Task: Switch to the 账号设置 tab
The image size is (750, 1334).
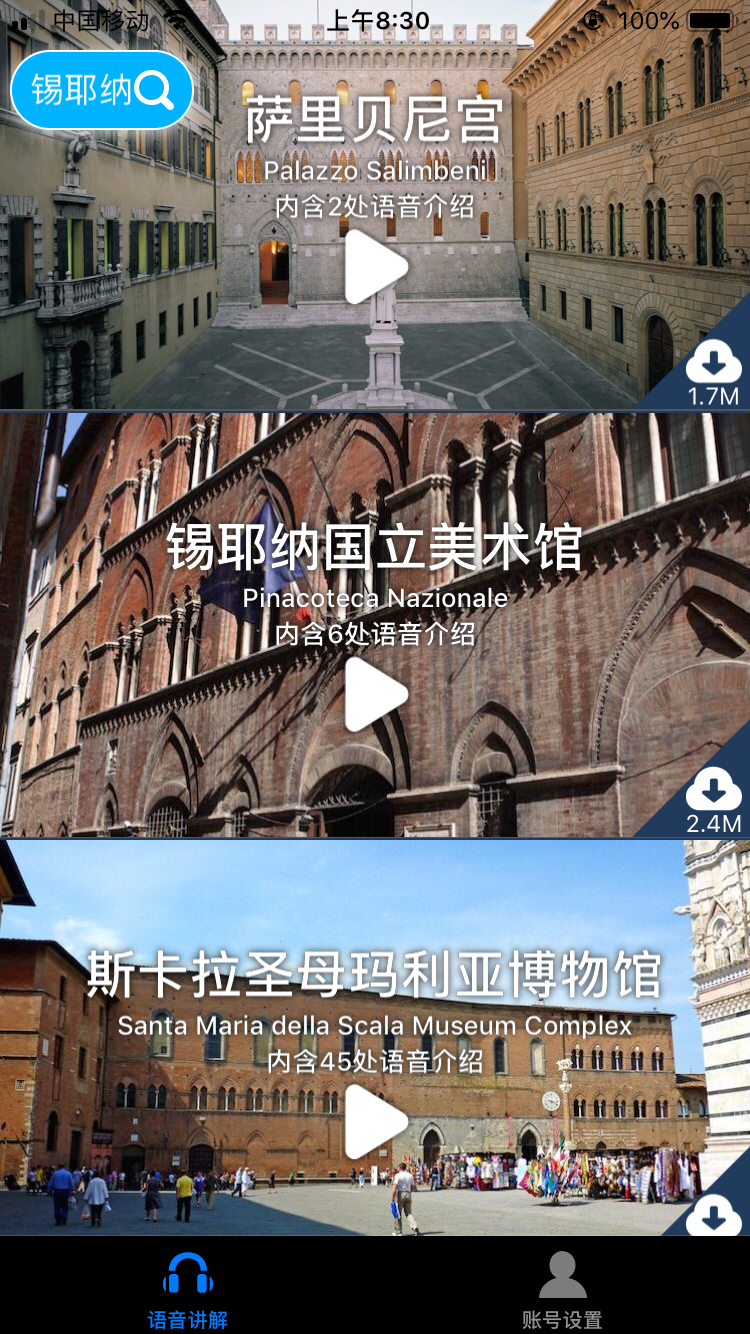Action: tap(562, 1289)
